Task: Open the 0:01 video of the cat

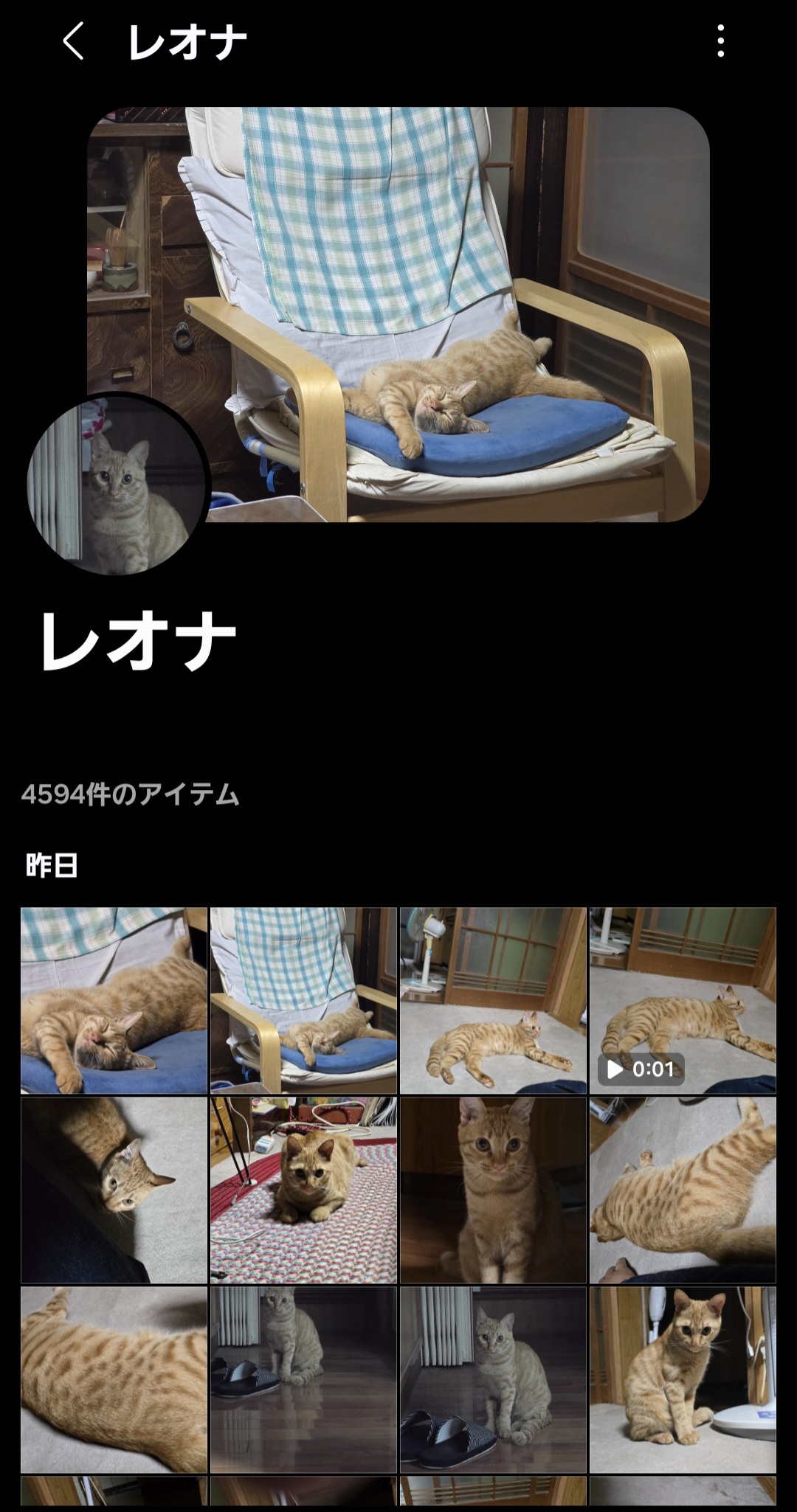Action: [x=683, y=1000]
